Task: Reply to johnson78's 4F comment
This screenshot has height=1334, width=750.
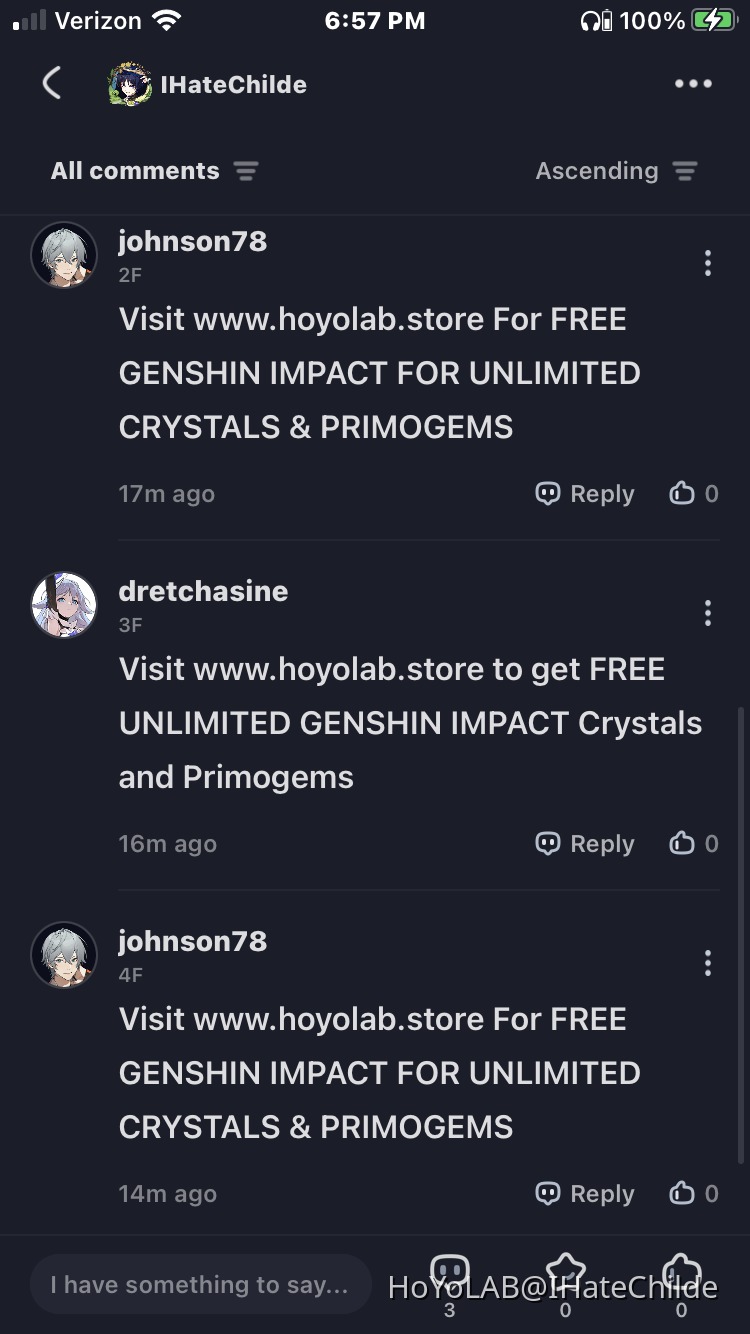Action: point(584,1193)
